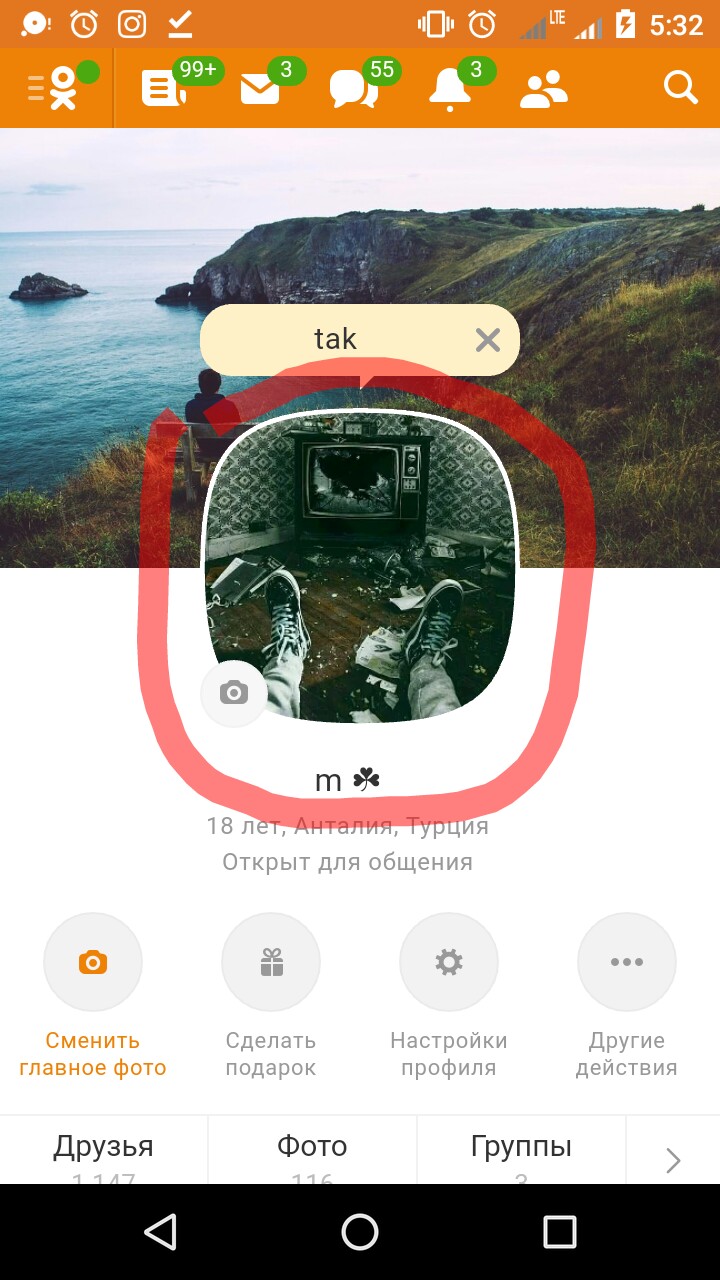Go back with the system back button
Image resolution: width=720 pixels, height=1280 pixels.
click(x=160, y=1232)
